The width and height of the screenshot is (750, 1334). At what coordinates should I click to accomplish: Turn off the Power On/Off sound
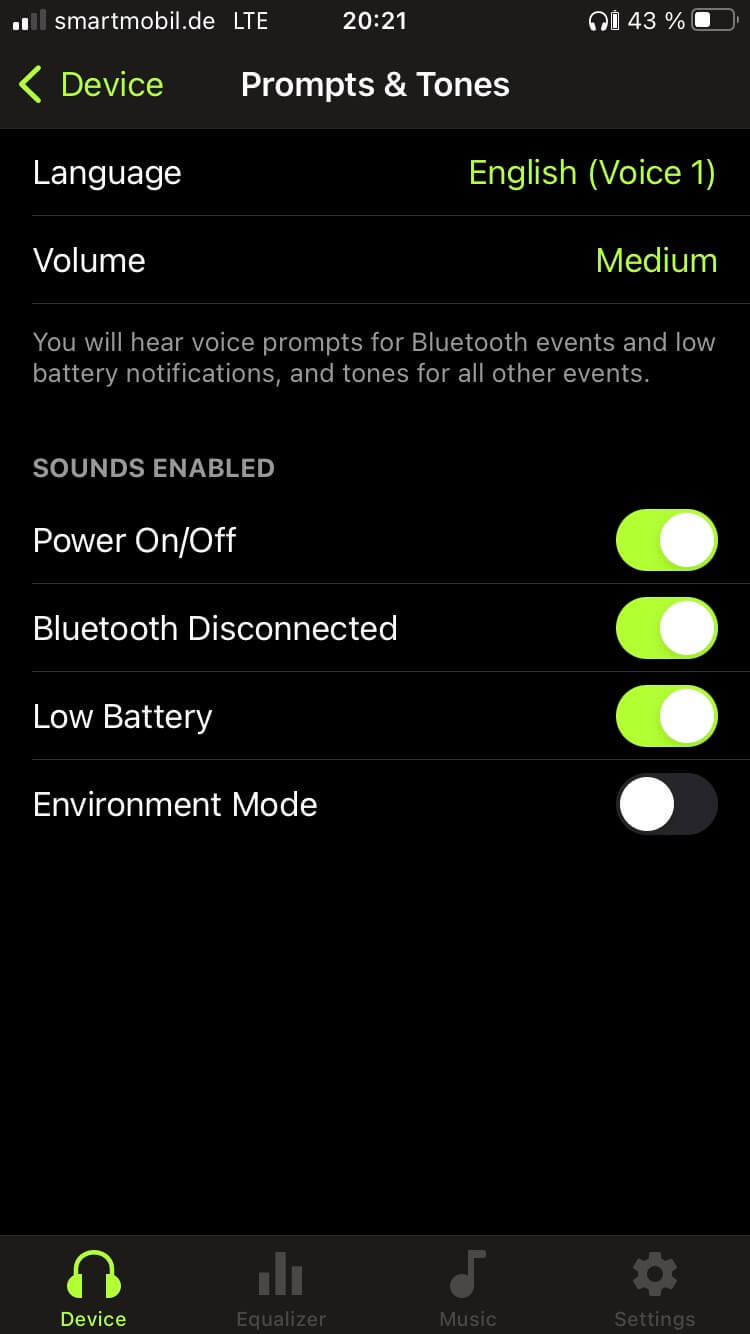(666, 540)
